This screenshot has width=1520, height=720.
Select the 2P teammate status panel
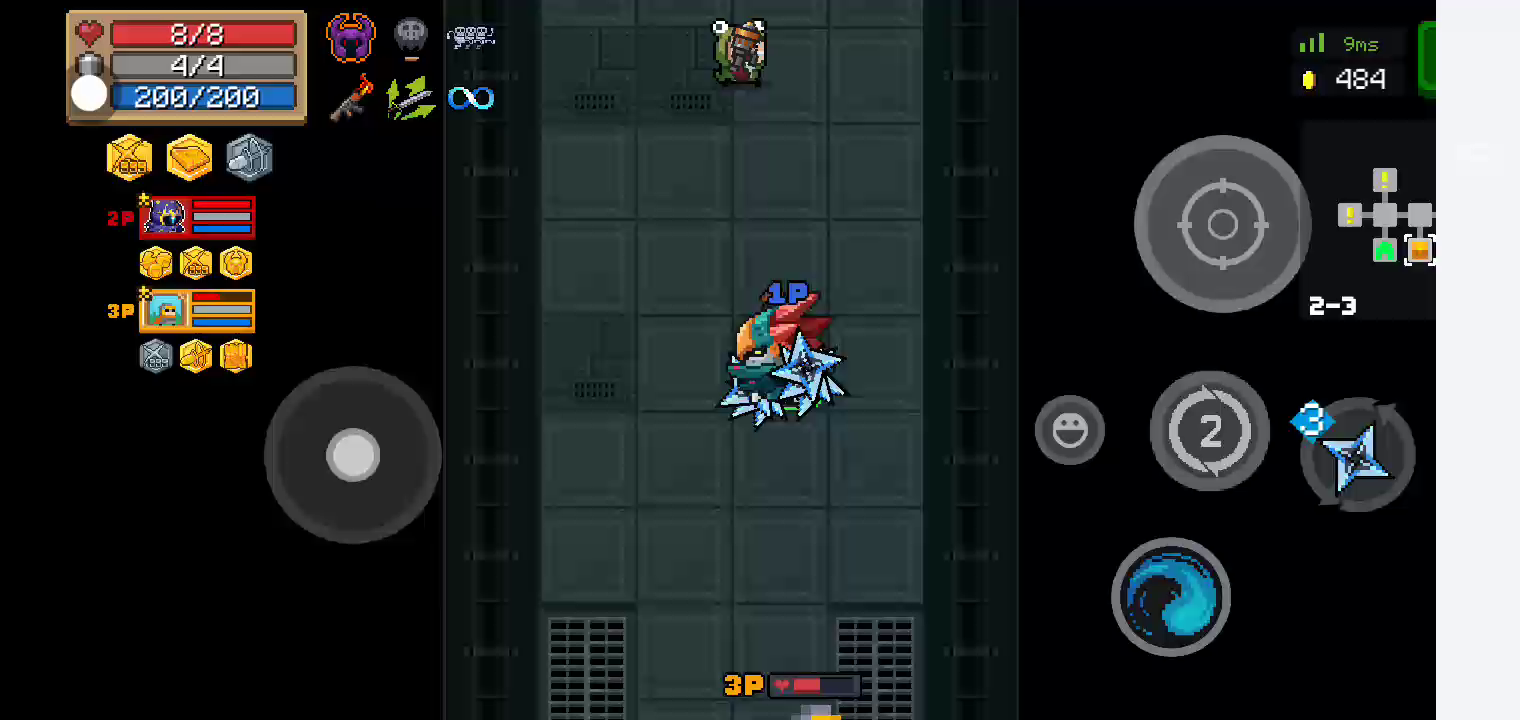[x=197, y=217]
